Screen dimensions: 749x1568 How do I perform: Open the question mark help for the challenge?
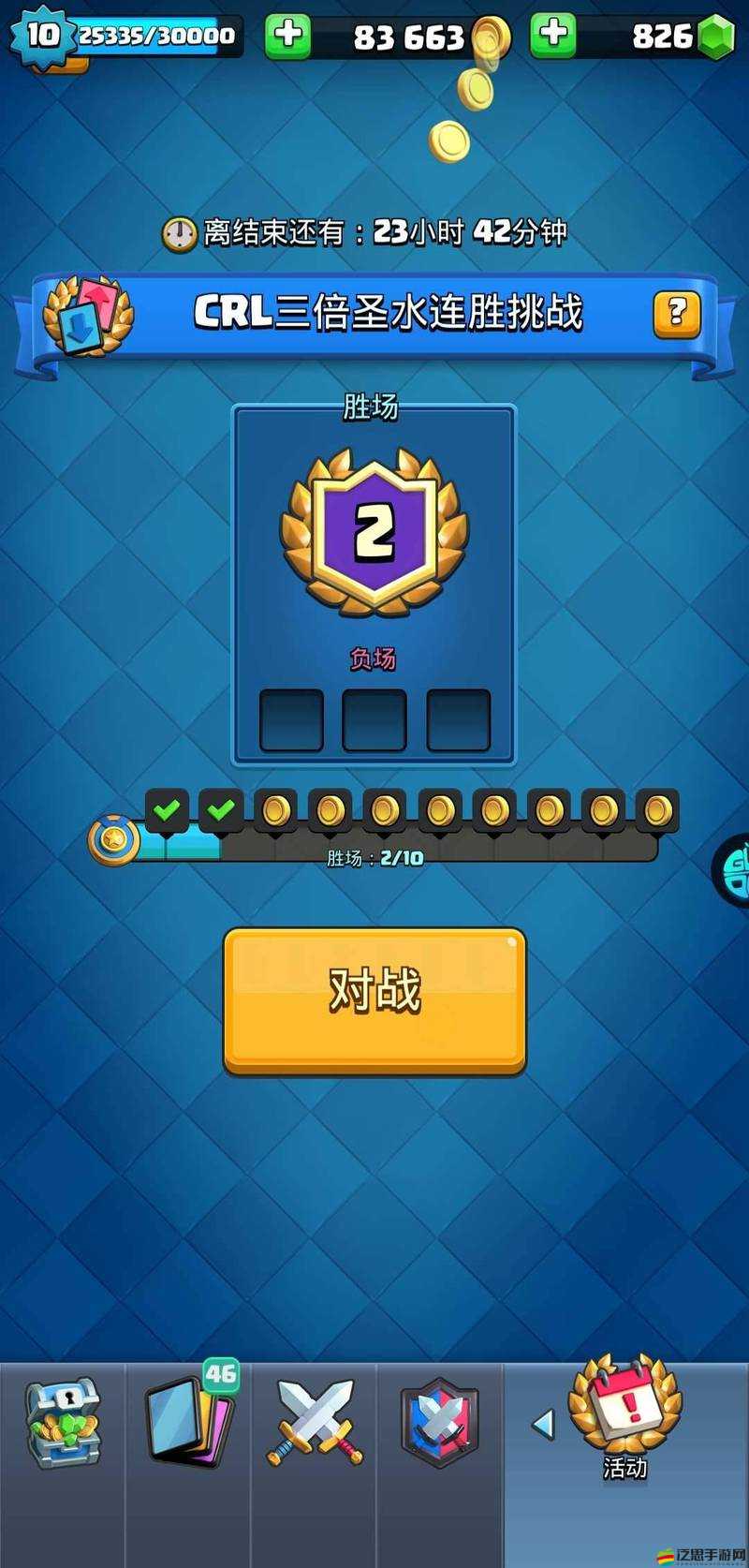click(x=676, y=314)
